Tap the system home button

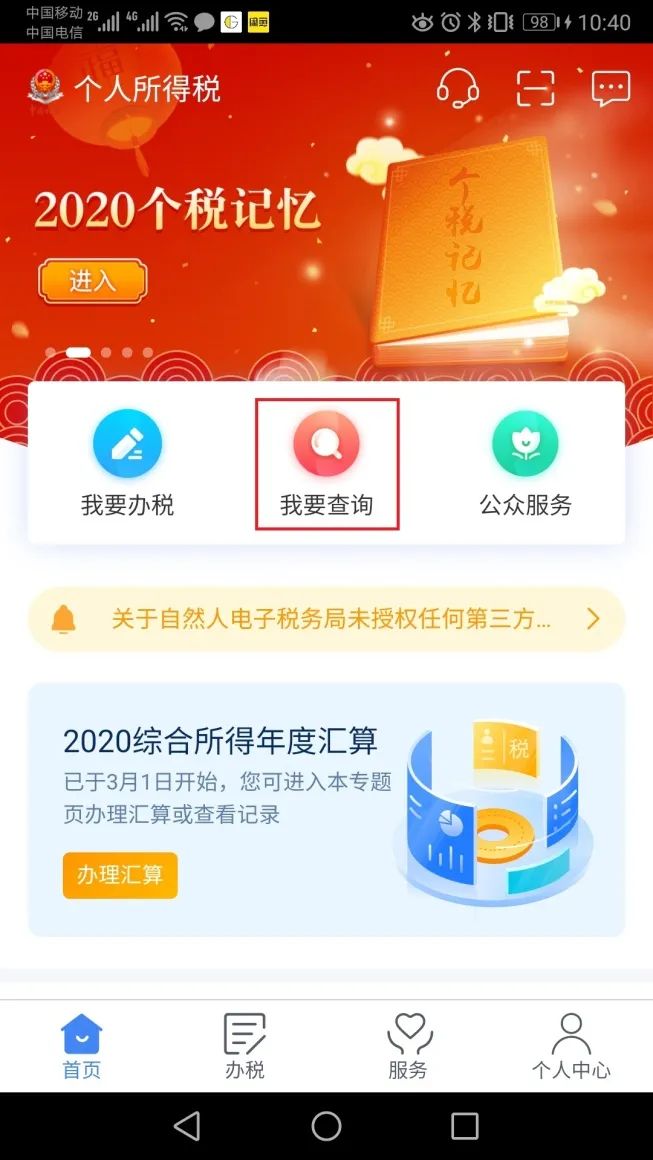[x=326, y=1126]
